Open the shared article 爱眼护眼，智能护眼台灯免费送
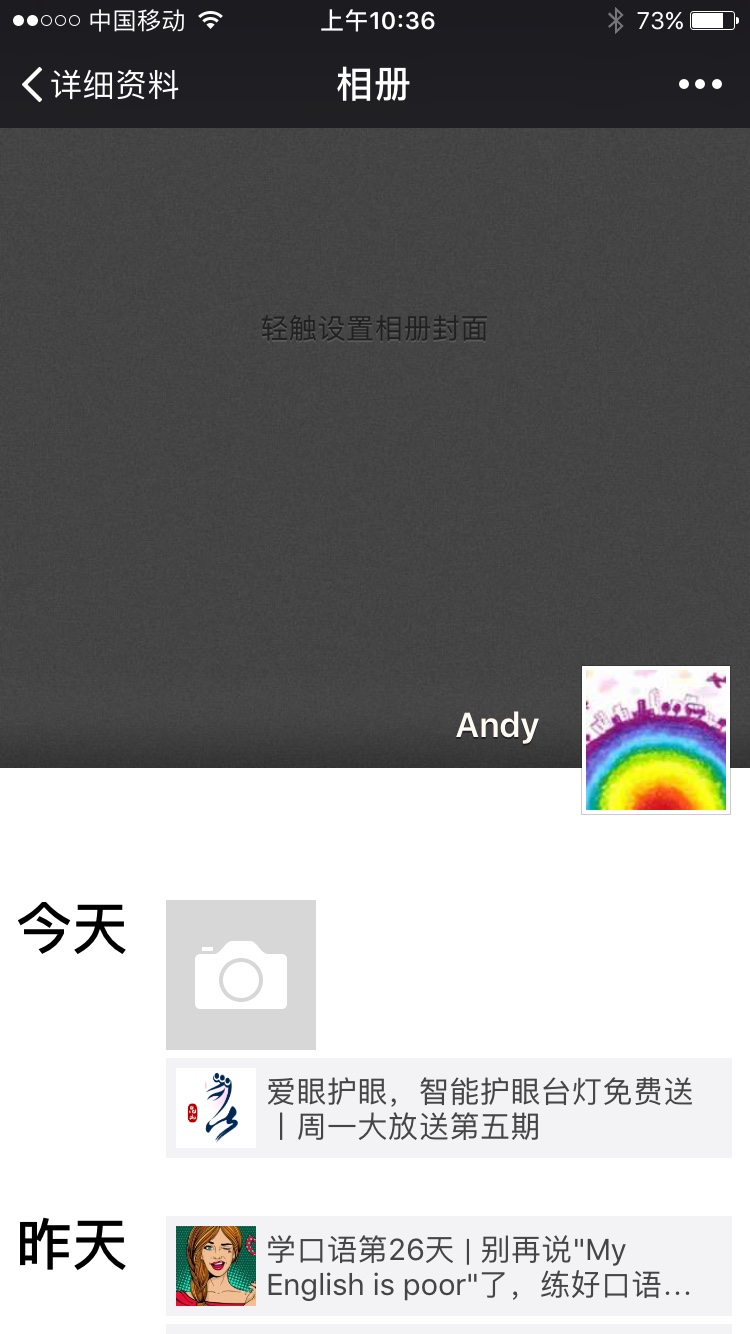 pos(449,1108)
